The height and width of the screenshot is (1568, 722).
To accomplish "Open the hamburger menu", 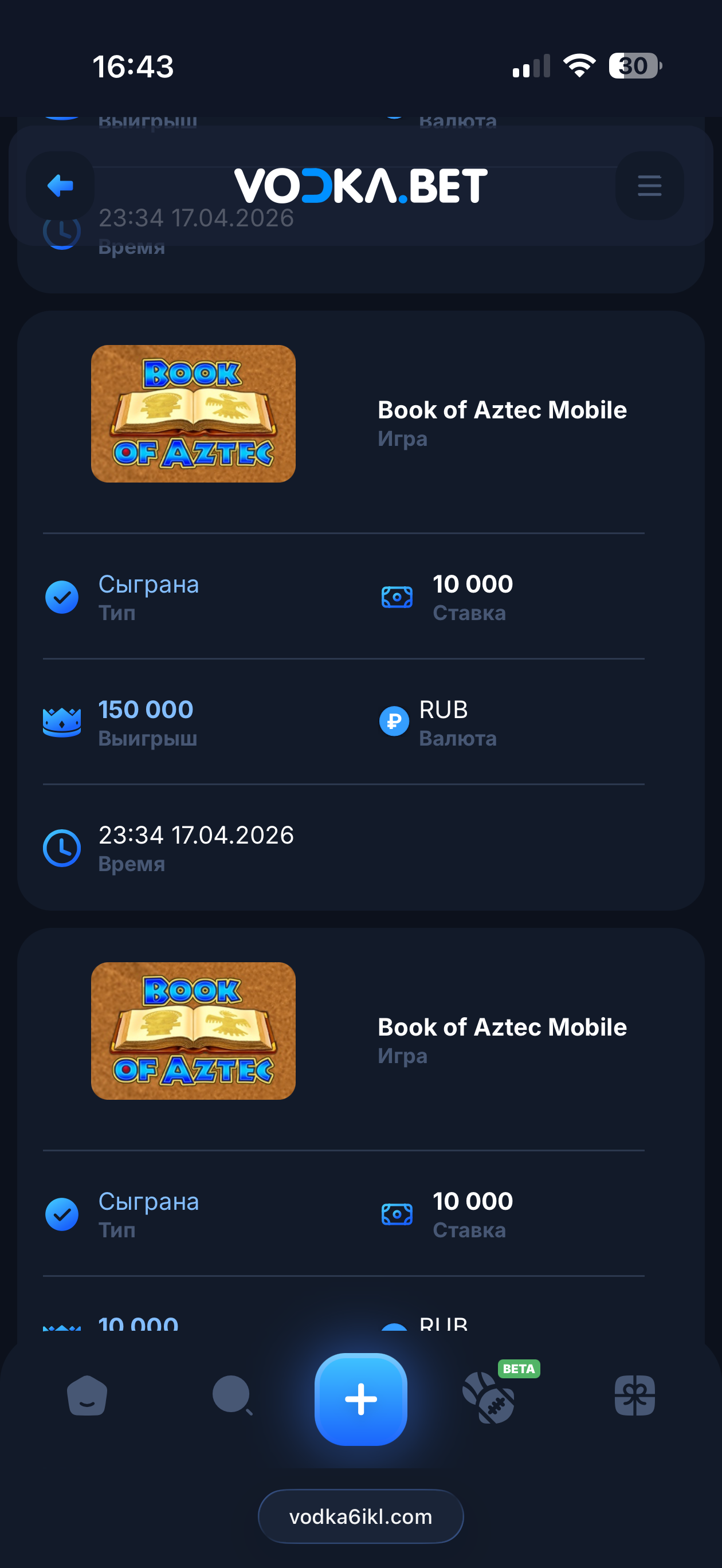I will click(649, 186).
